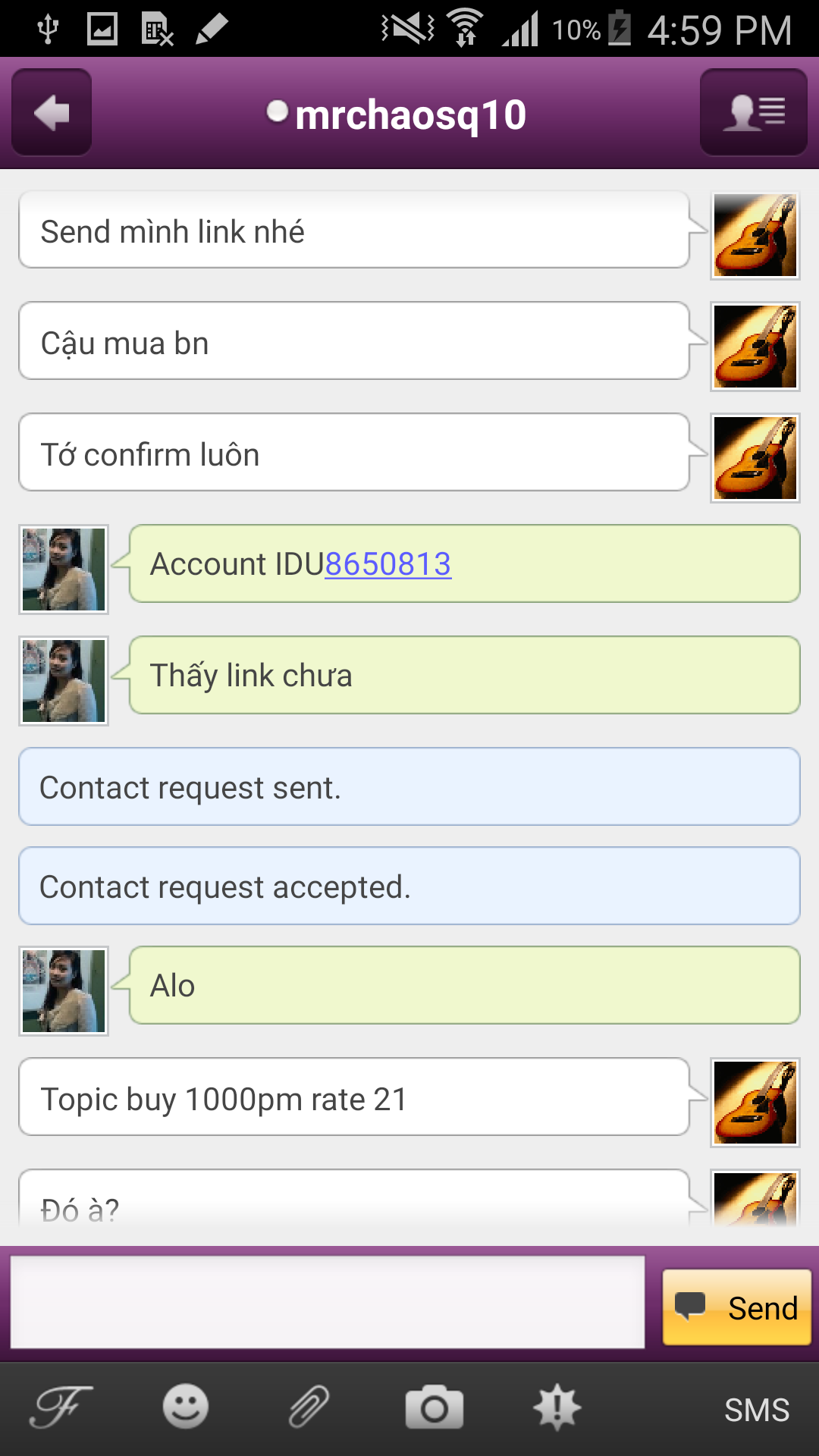Open the emoticon picker
Image resolution: width=819 pixels, height=1456 pixels.
click(185, 1408)
